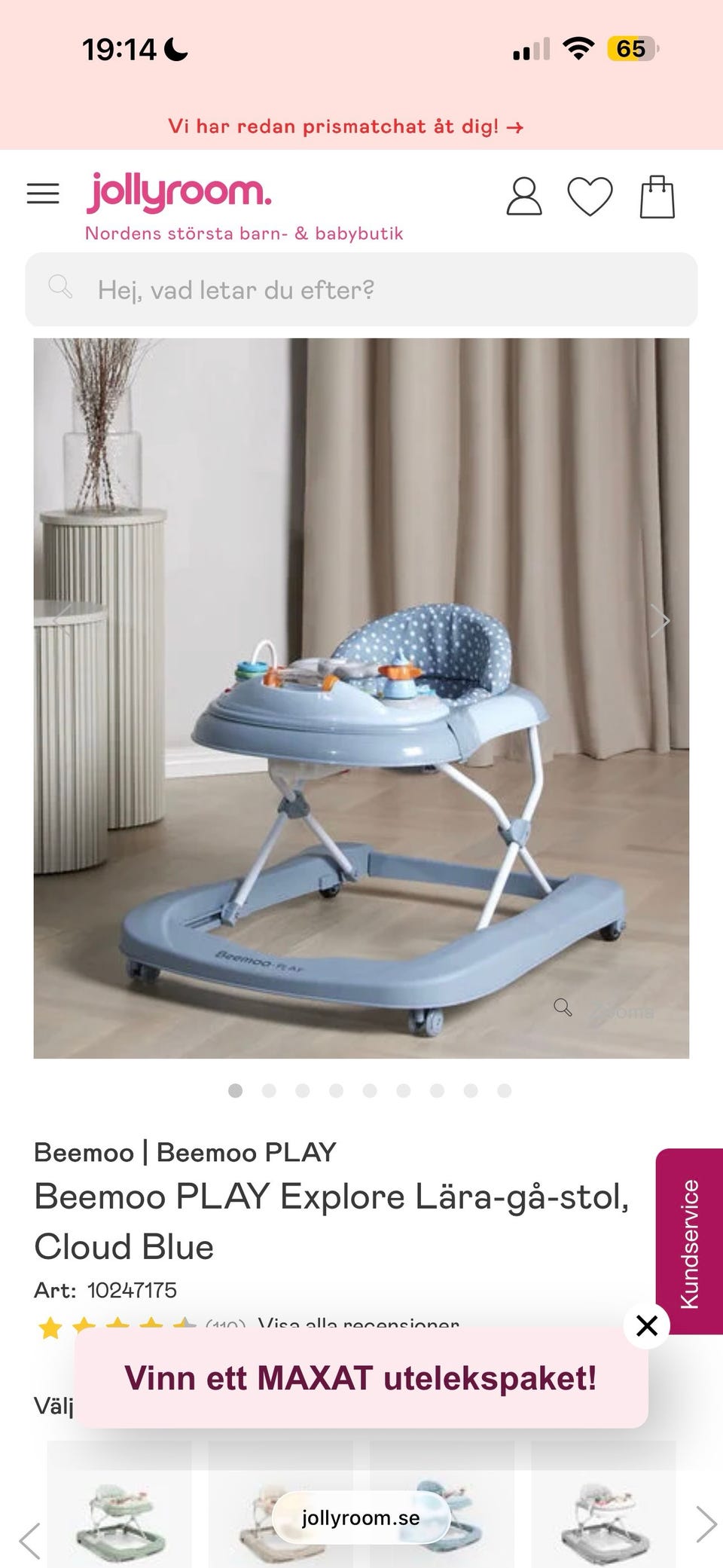Open the user account icon

click(524, 197)
